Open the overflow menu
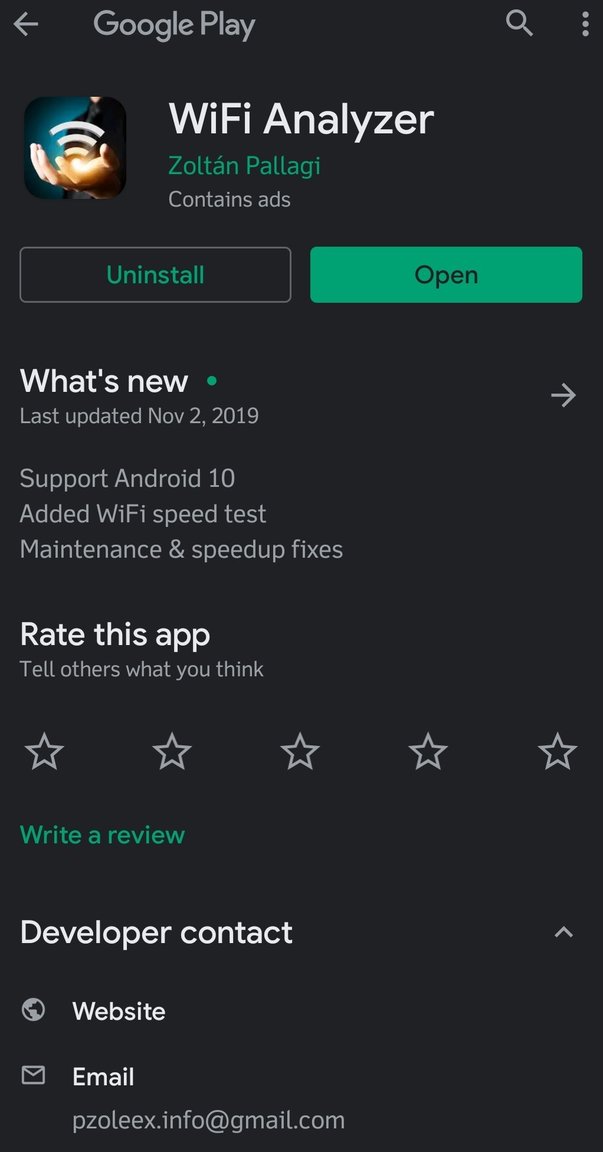Screen dimensions: 603x1152 pos(585,24)
